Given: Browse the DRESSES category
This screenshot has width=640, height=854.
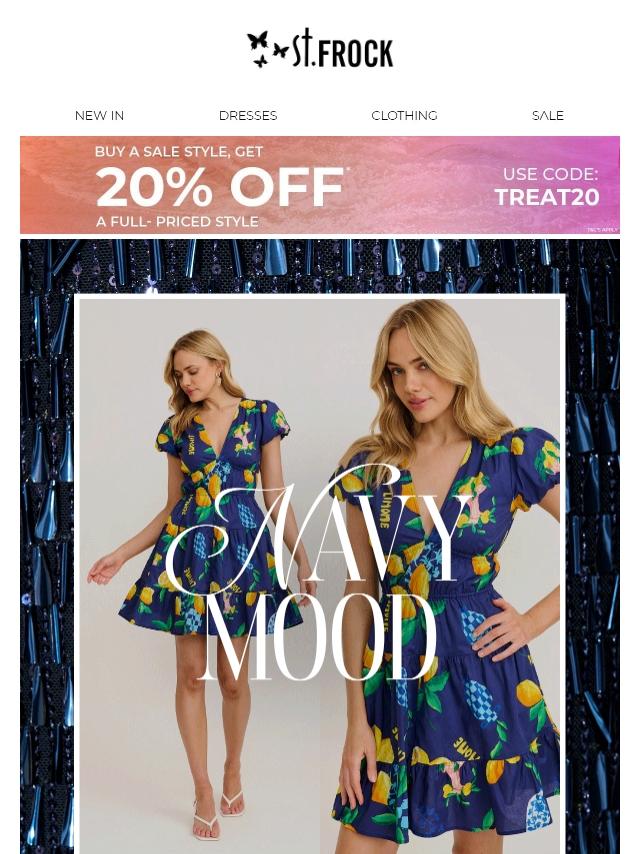Looking at the screenshot, I should [x=248, y=116].
